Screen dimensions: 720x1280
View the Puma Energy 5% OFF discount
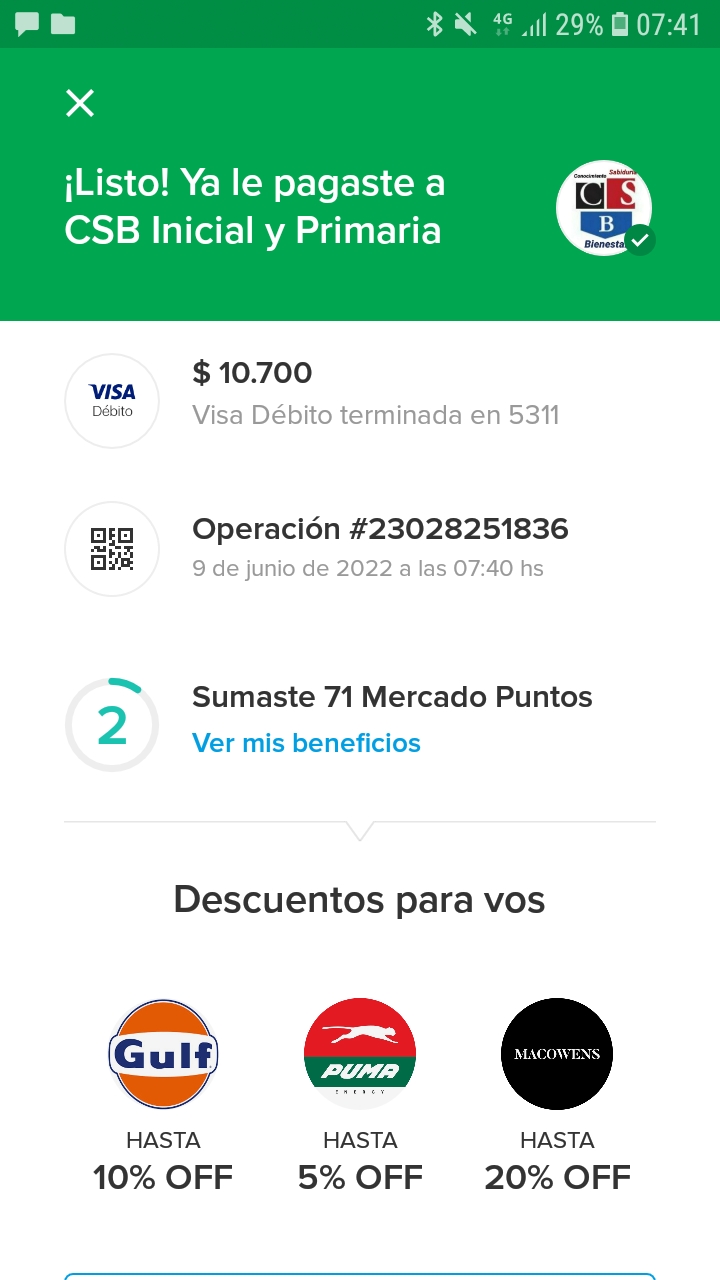(x=360, y=1054)
